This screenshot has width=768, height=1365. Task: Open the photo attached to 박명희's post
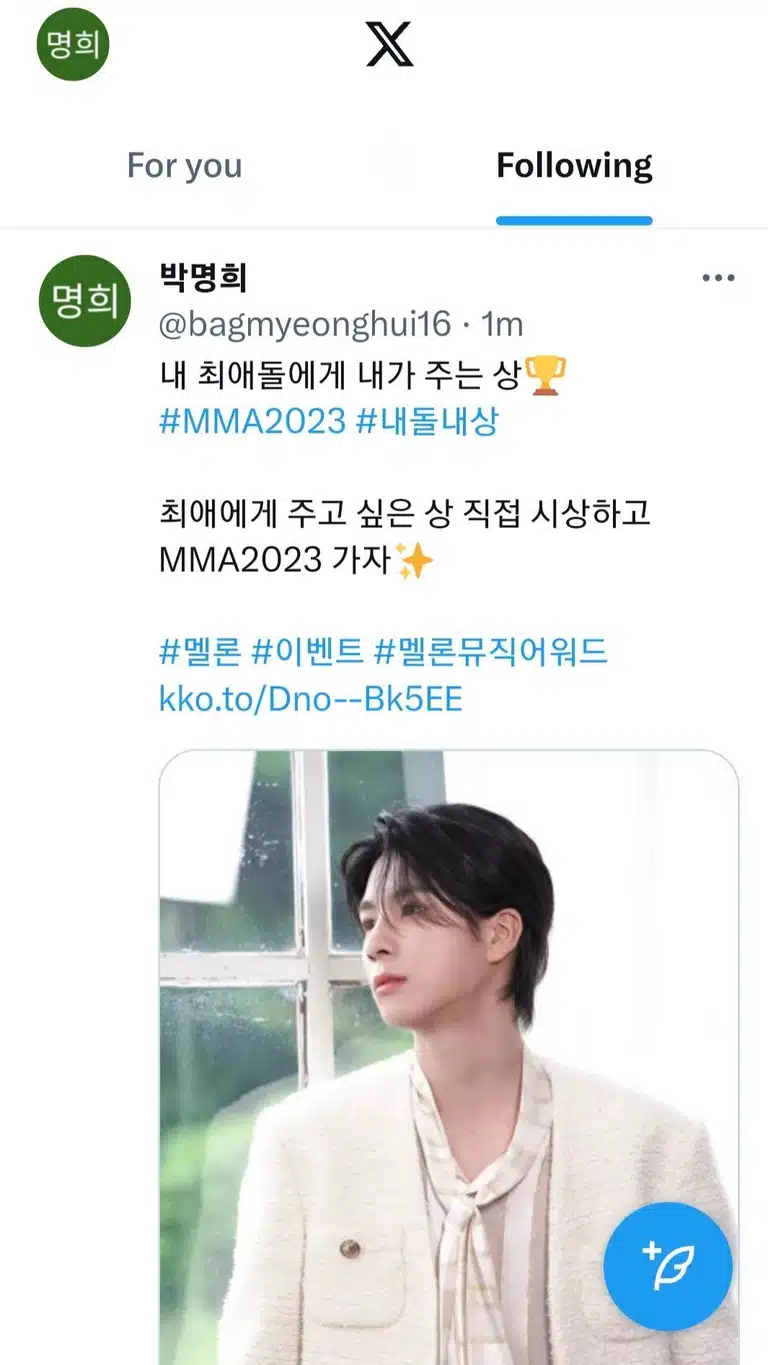click(x=449, y=1057)
